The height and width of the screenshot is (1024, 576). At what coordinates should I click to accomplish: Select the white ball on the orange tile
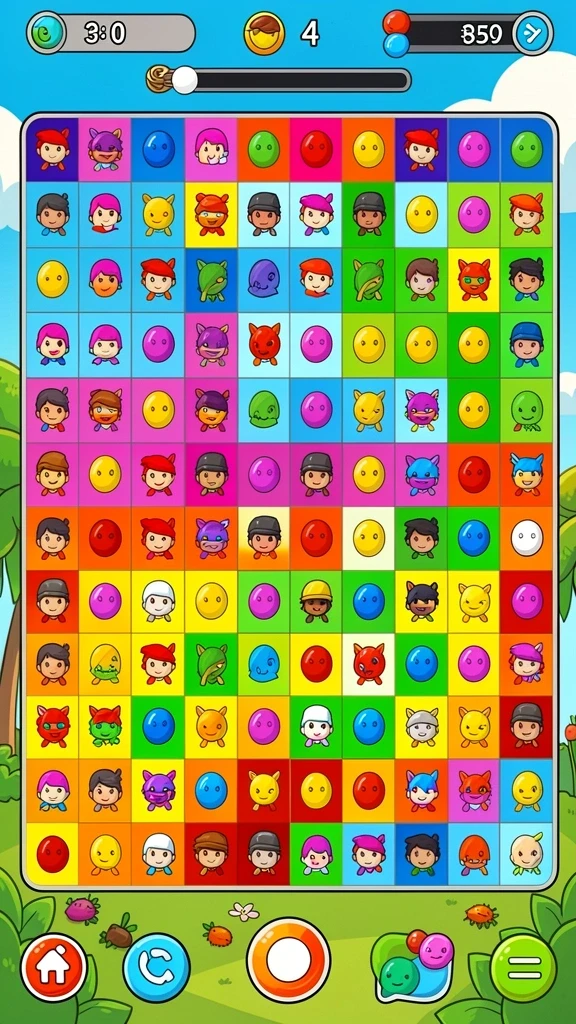pyautogui.click(x=526, y=538)
